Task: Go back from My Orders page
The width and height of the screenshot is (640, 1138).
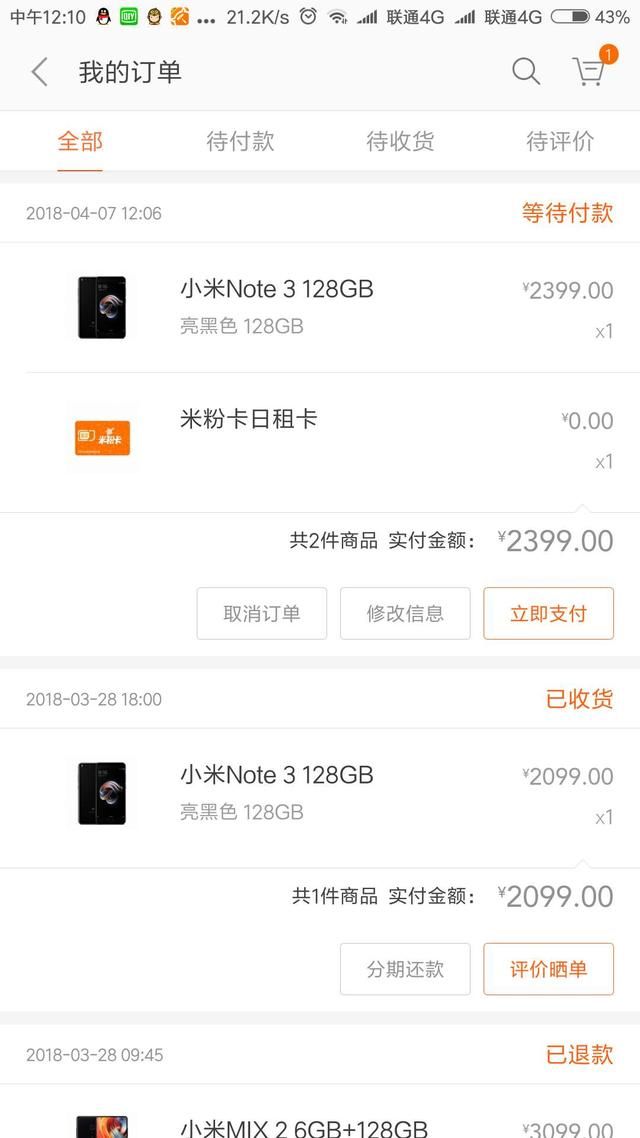Action: (x=40, y=72)
